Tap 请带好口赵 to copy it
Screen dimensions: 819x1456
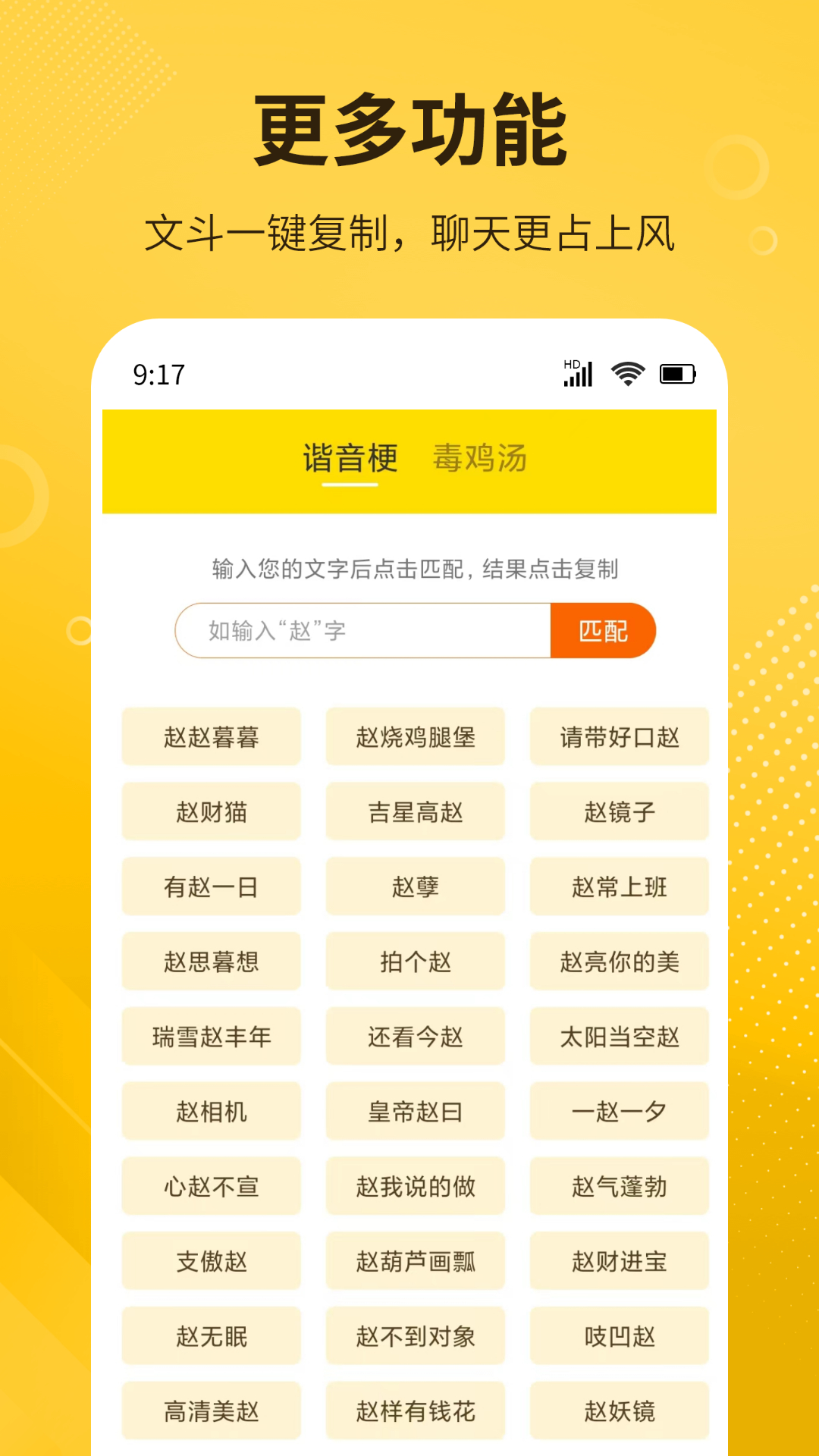coord(619,736)
